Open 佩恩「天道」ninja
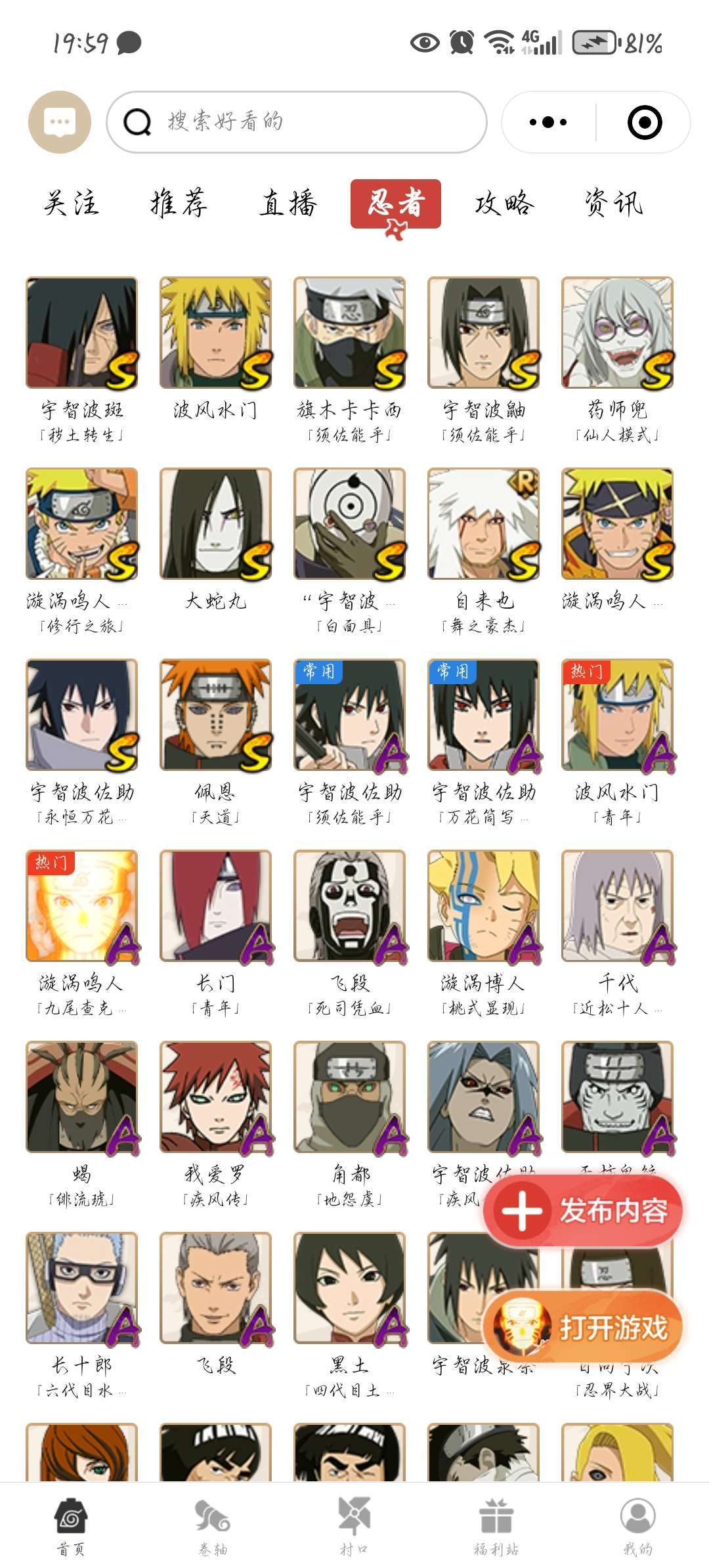The width and height of the screenshot is (709, 1568). (x=215, y=742)
